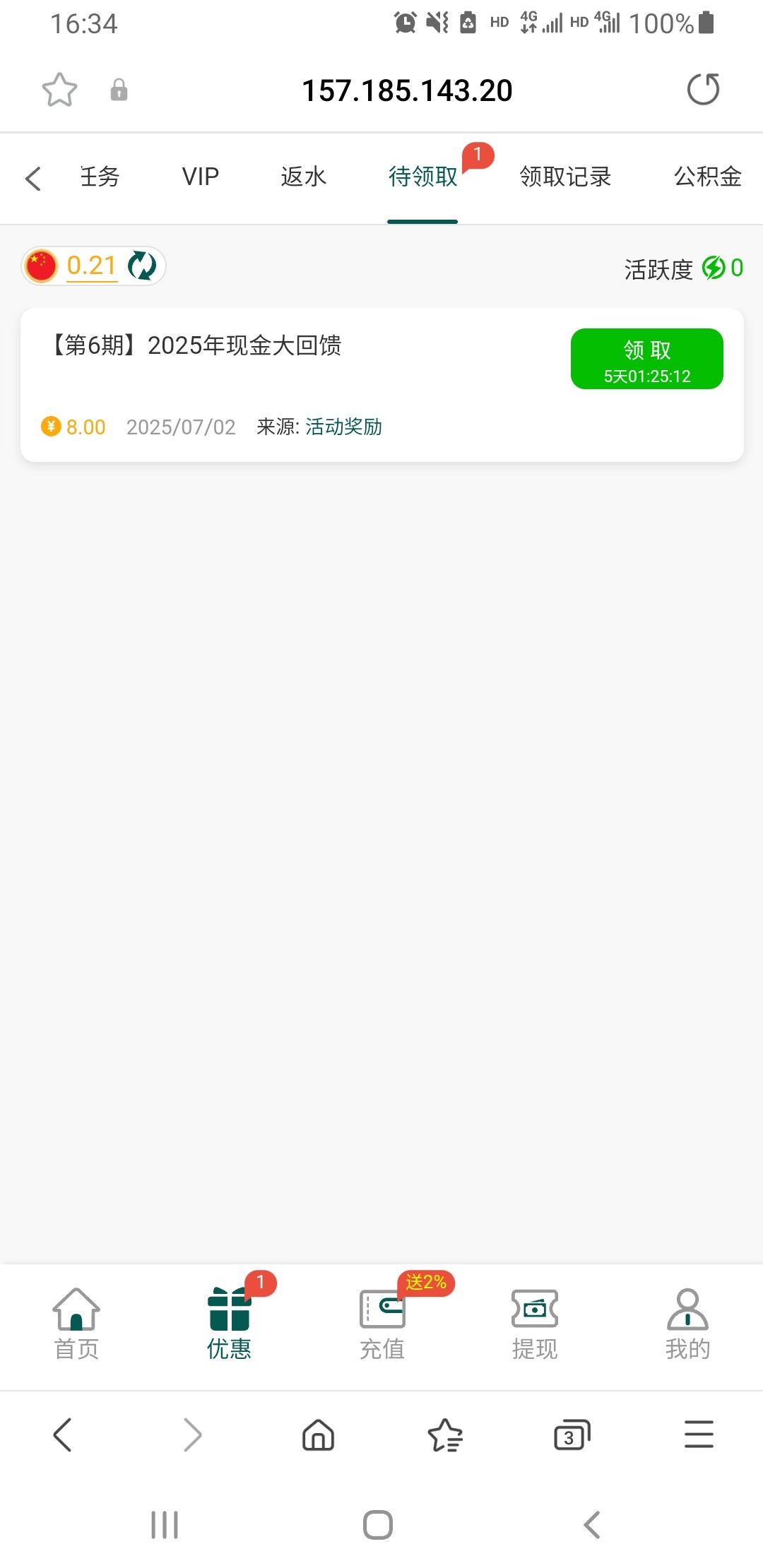Screen dimensions: 763x1568
Task: Switch to the 返水 tab
Action: point(304,177)
